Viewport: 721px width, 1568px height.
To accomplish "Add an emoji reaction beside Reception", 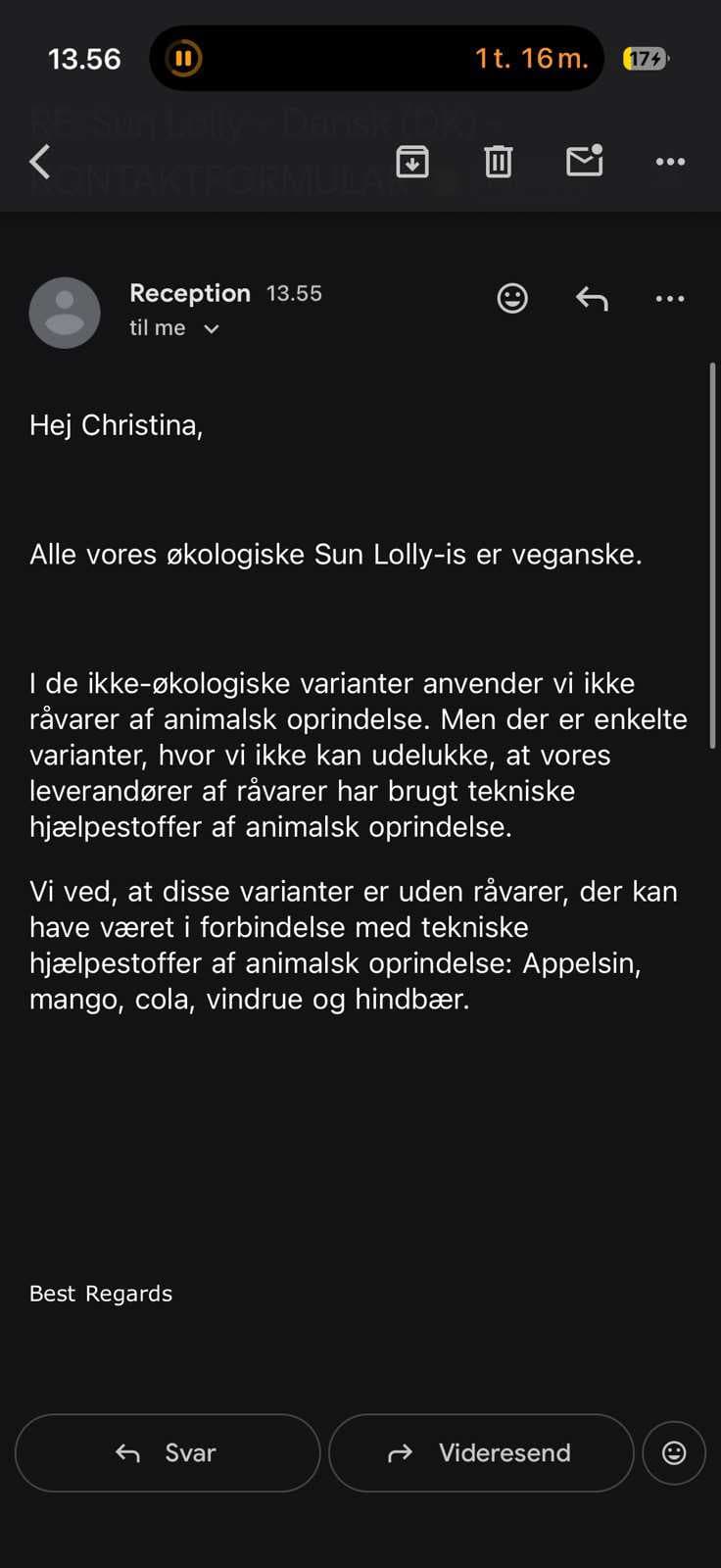I will (x=512, y=298).
